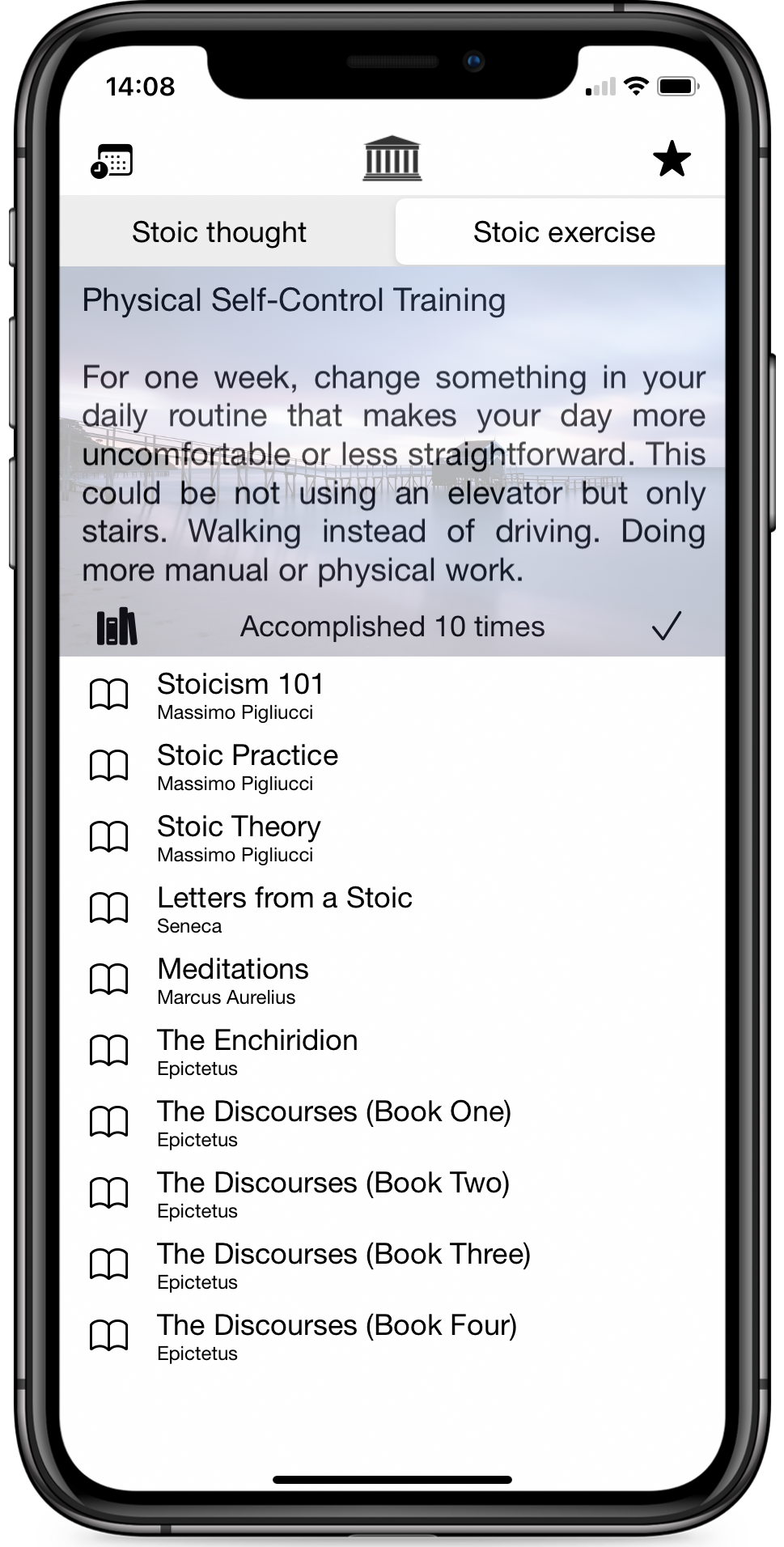Tap the temple building icon
Screen dimensions: 784x1547
coord(392,158)
